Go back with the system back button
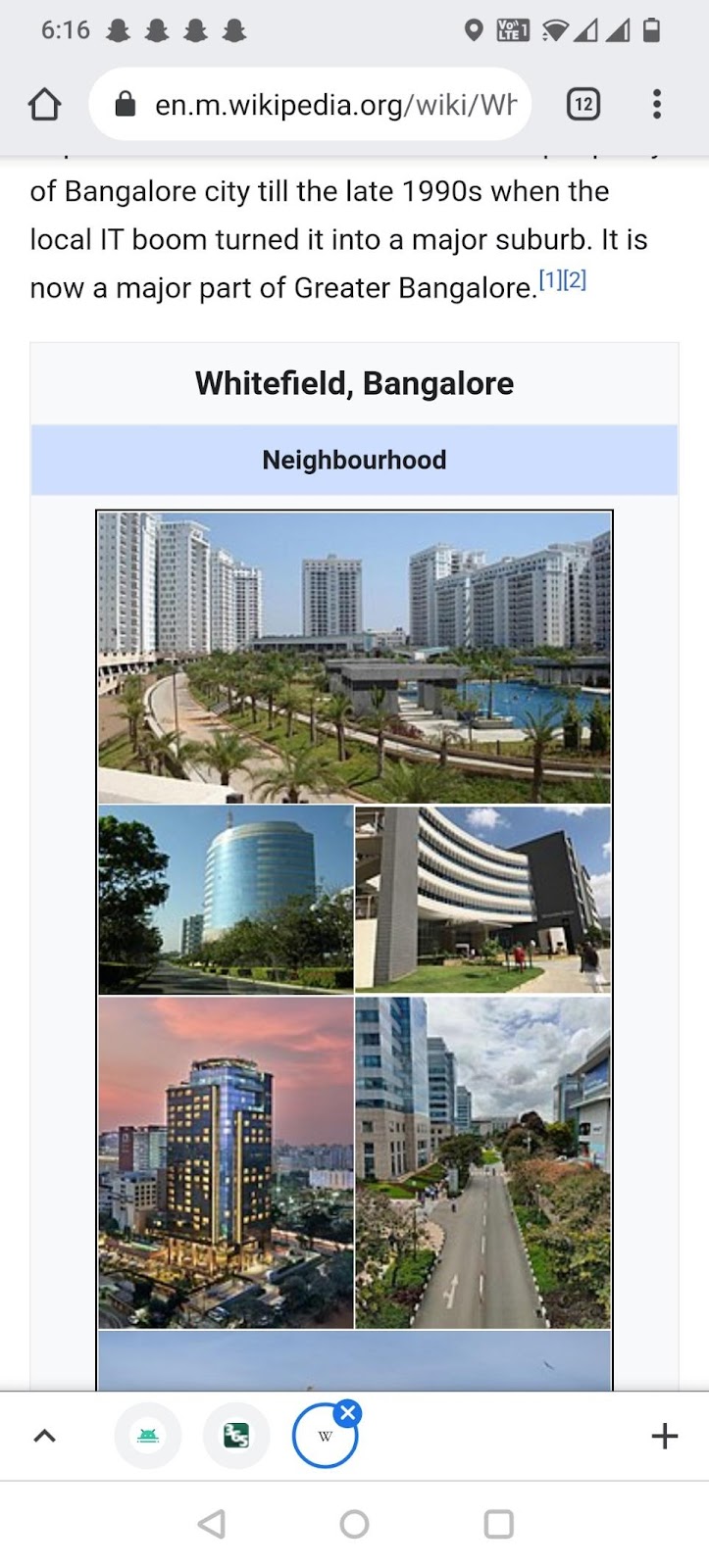 pos(212,1524)
